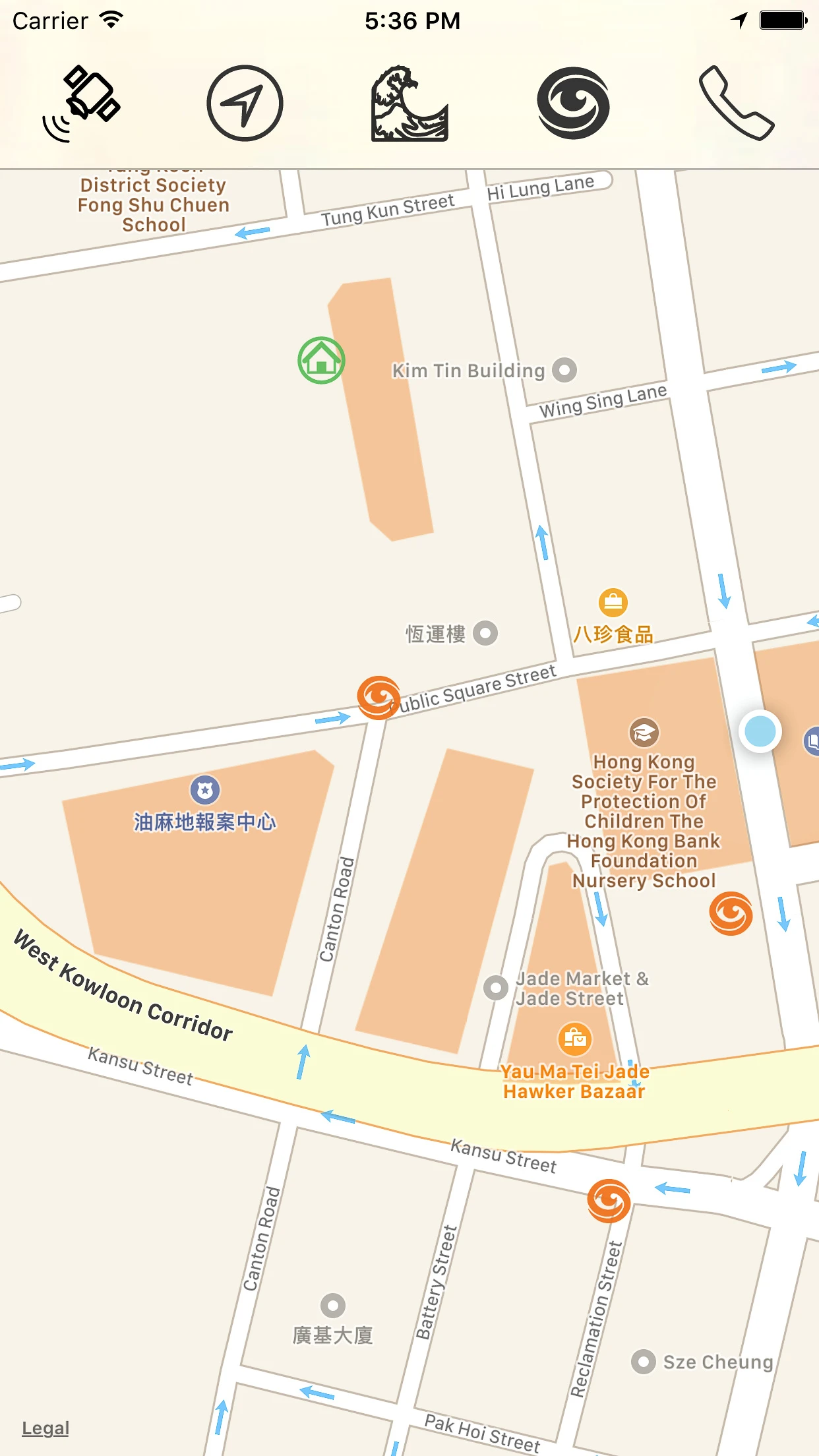
Task: Tap the 油麻地報案中心 police marker
Action: [205, 789]
